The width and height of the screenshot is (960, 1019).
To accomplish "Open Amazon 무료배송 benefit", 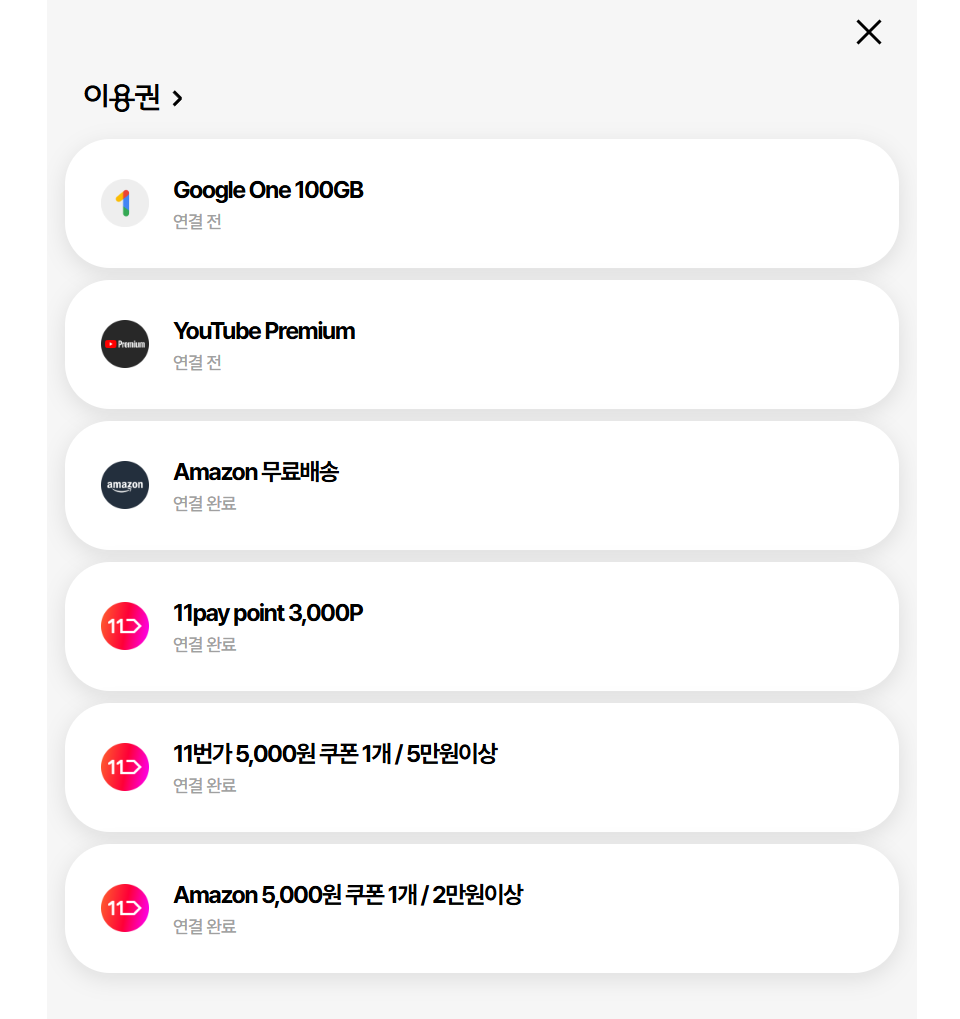I will click(482, 485).
